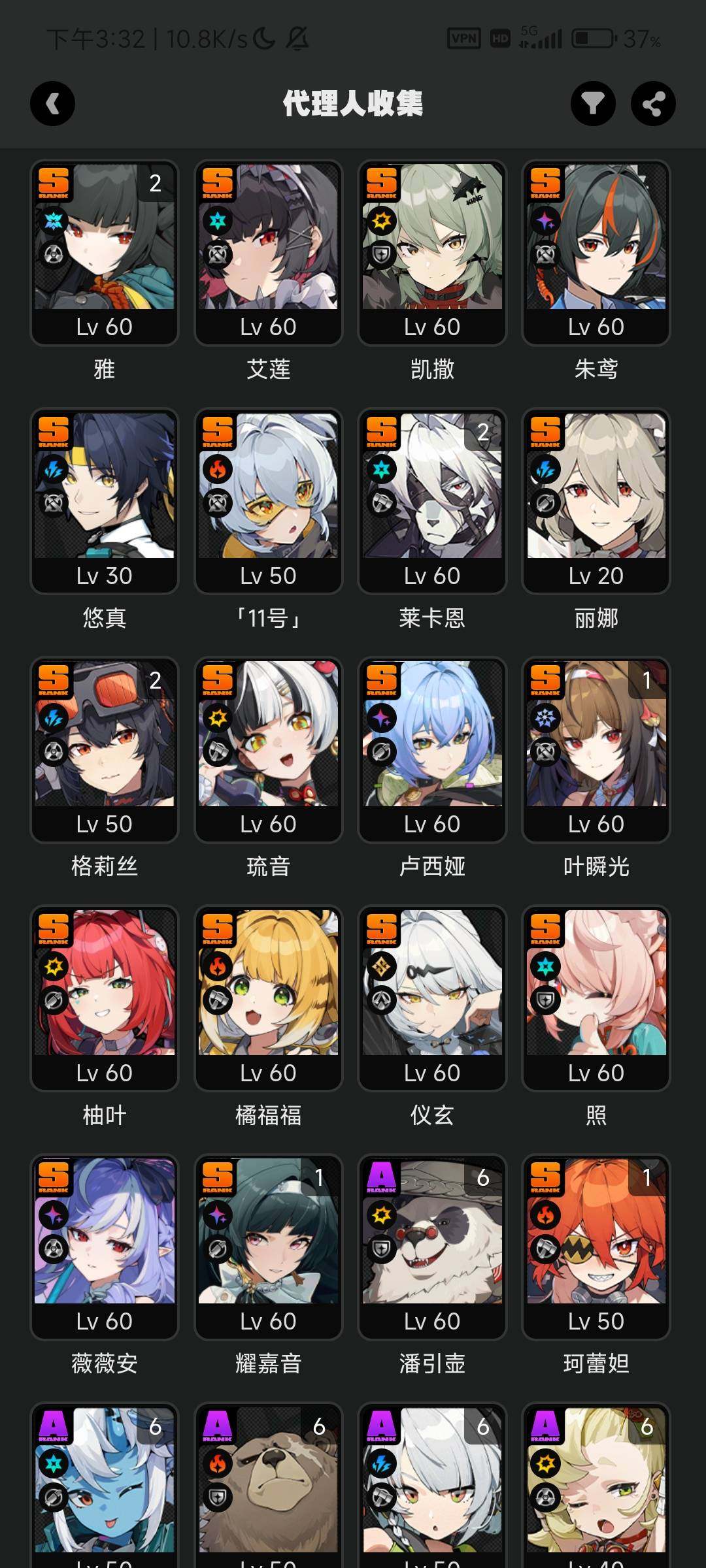View agent 朱鸢 details
The height and width of the screenshot is (1568, 706).
click(x=596, y=252)
